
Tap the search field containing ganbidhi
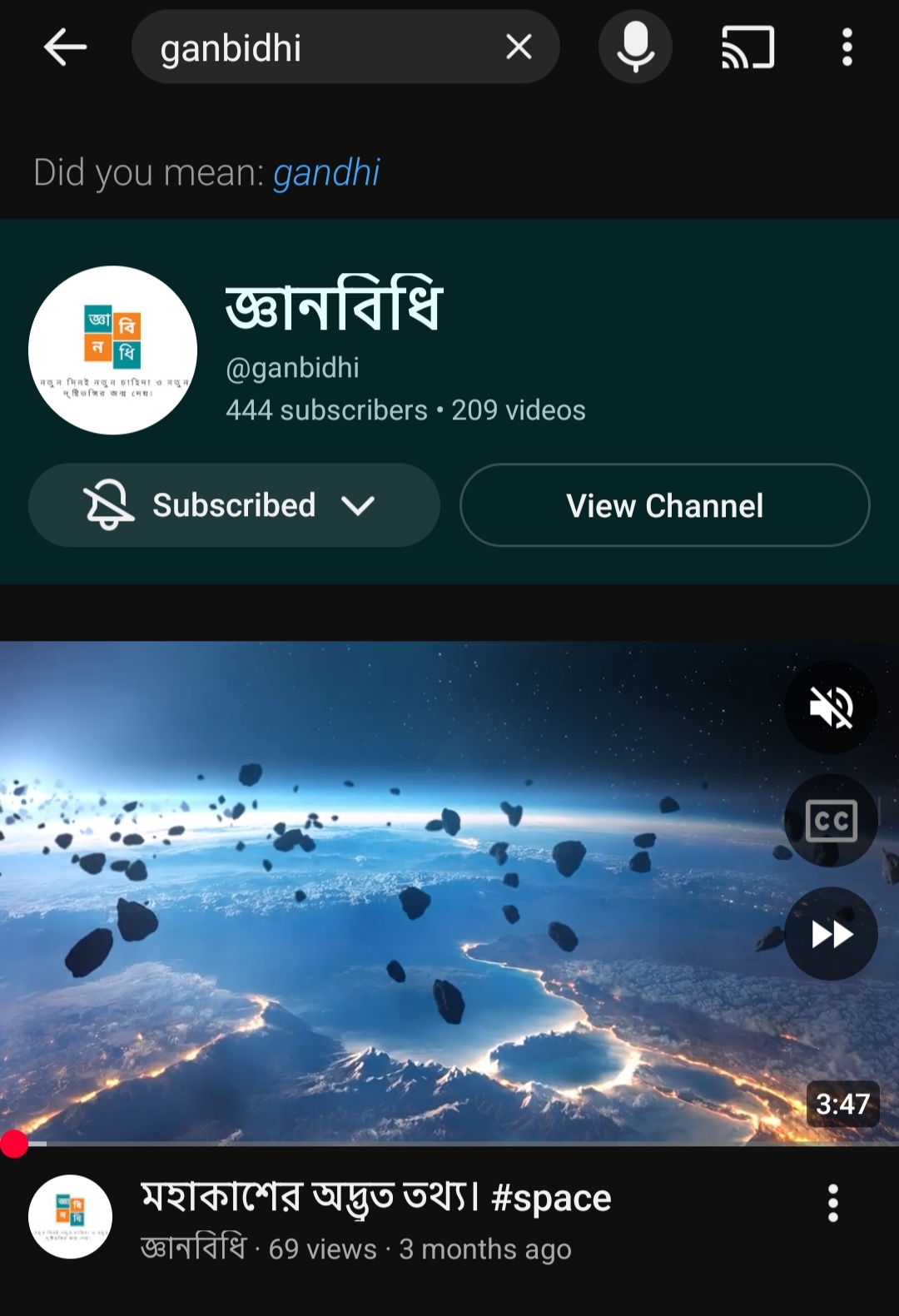point(316,47)
